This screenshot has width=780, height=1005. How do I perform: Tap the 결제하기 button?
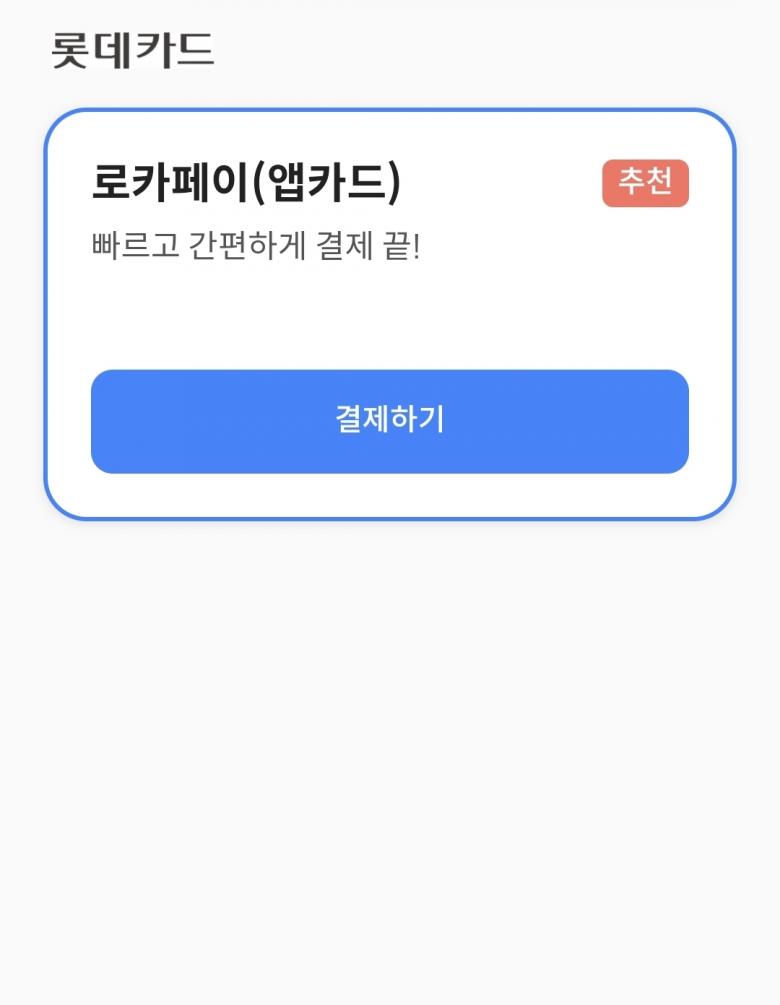[x=389, y=421]
